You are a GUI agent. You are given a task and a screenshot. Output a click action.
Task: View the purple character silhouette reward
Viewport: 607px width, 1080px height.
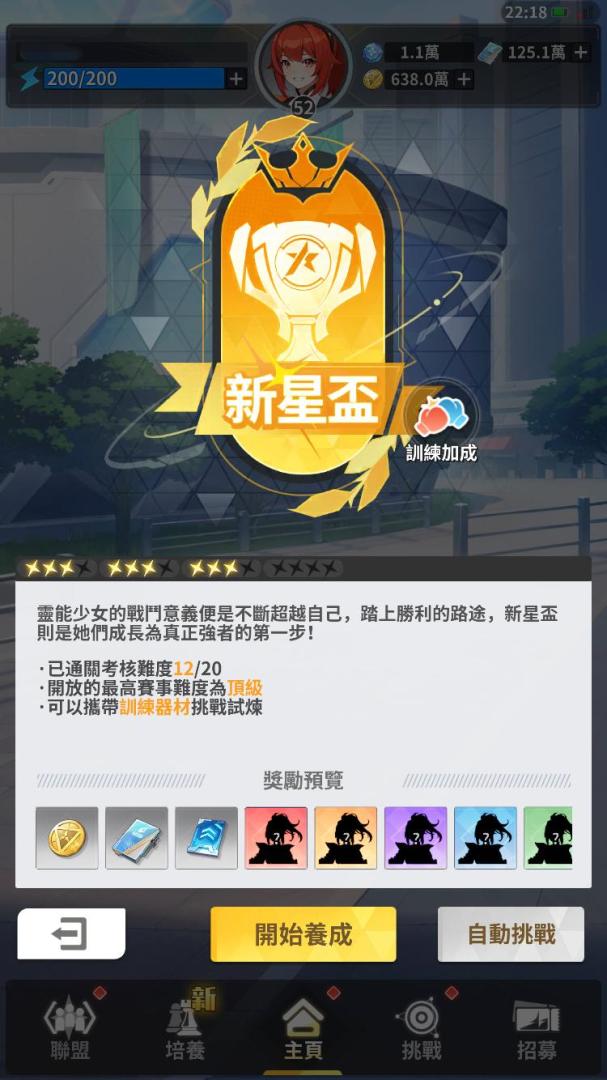[415, 838]
